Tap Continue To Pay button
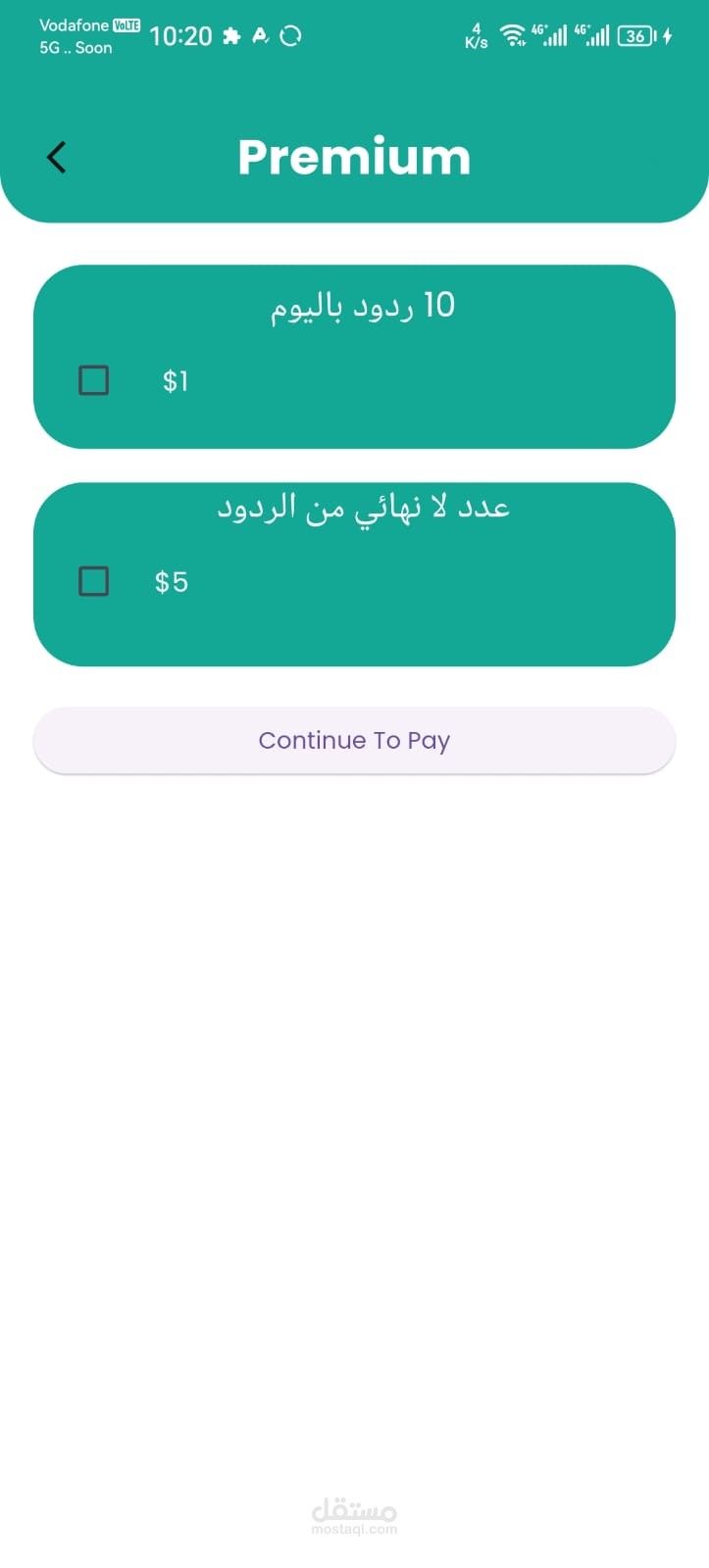This screenshot has height=1568, width=709. pyautogui.click(x=354, y=740)
